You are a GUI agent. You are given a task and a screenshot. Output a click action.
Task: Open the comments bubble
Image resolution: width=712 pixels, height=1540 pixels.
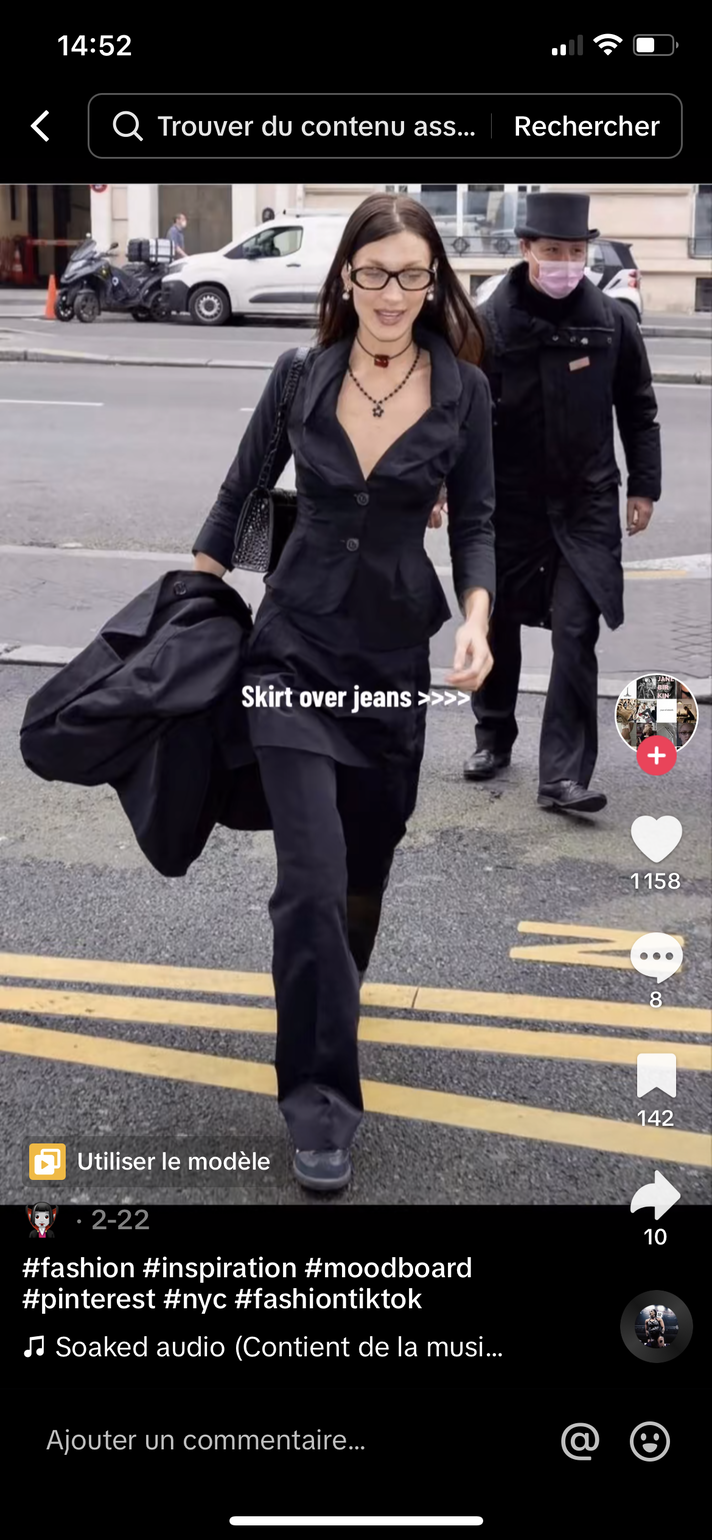coord(656,957)
